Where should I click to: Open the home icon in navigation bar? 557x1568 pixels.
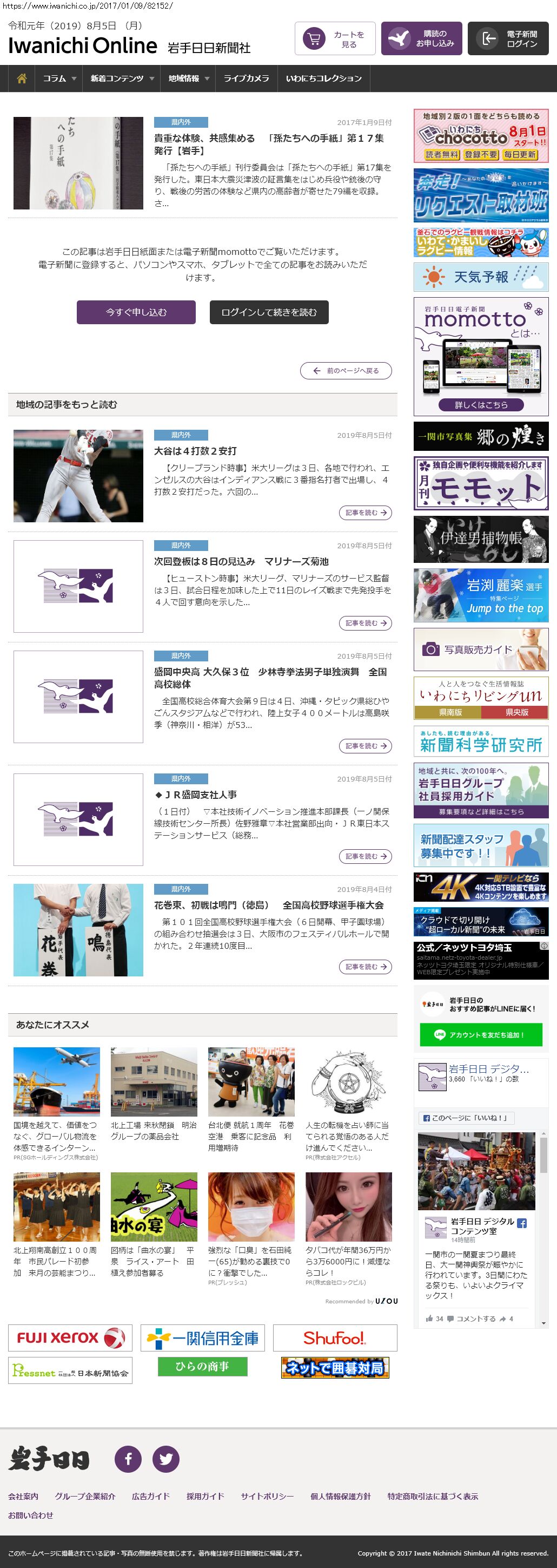point(22,78)
